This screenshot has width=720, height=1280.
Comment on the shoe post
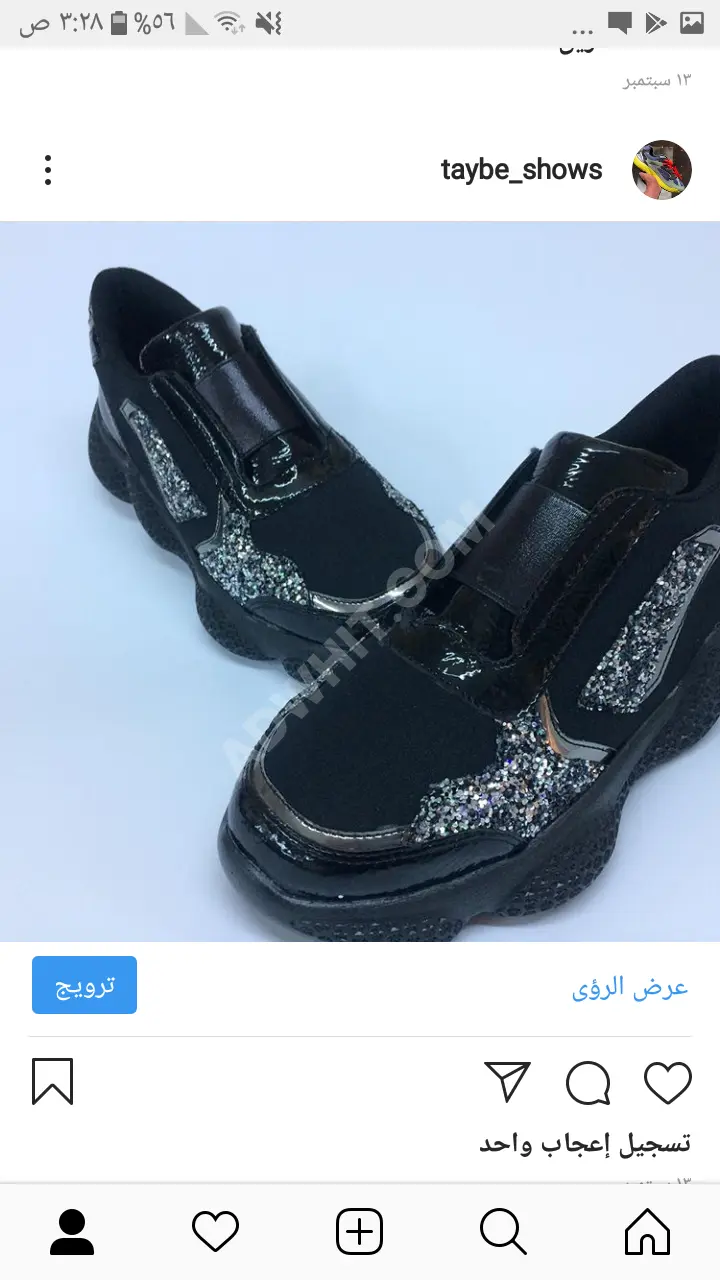[x=588, y=1083]
